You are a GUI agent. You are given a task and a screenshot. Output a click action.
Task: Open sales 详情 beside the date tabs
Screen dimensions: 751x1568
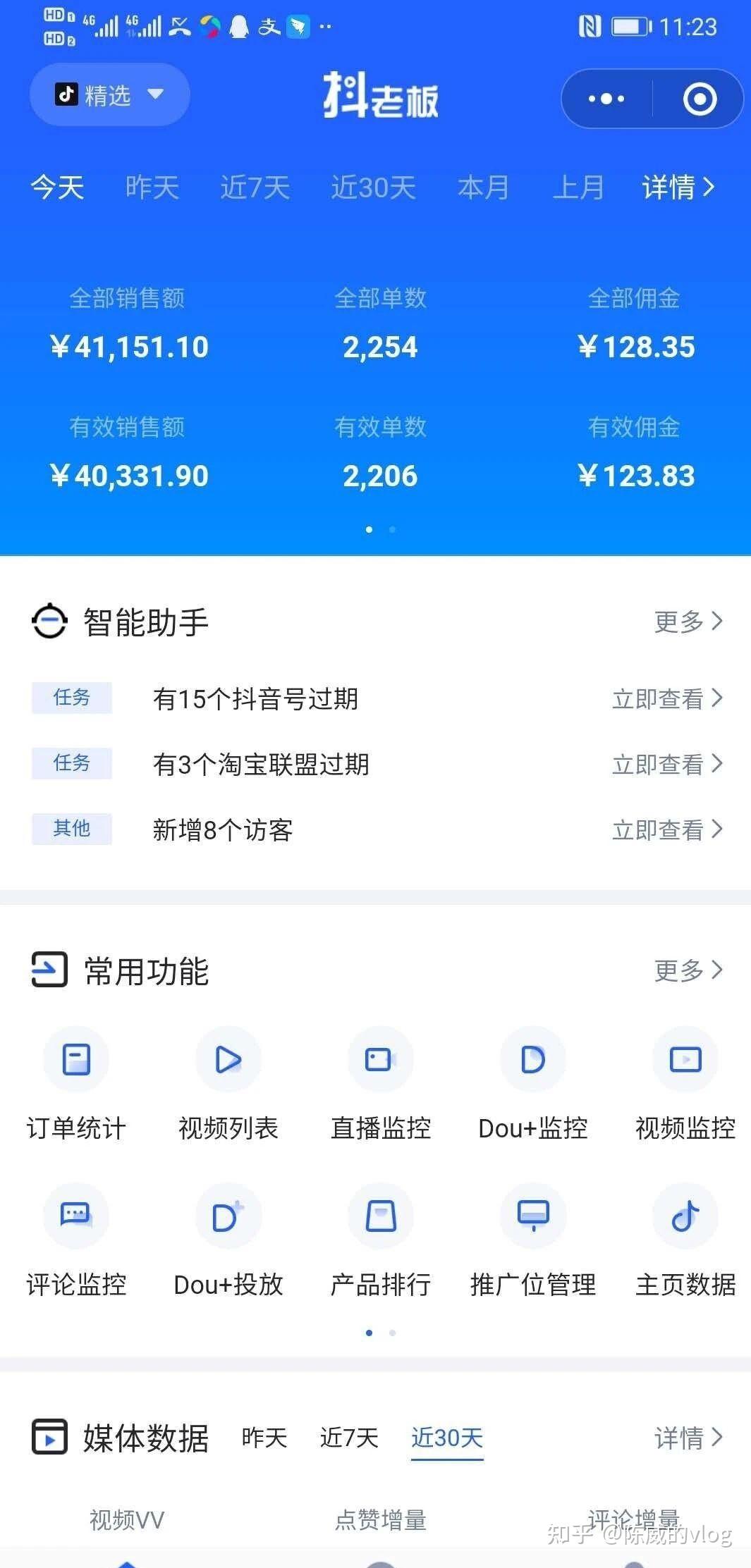click(x=678, y=187)
